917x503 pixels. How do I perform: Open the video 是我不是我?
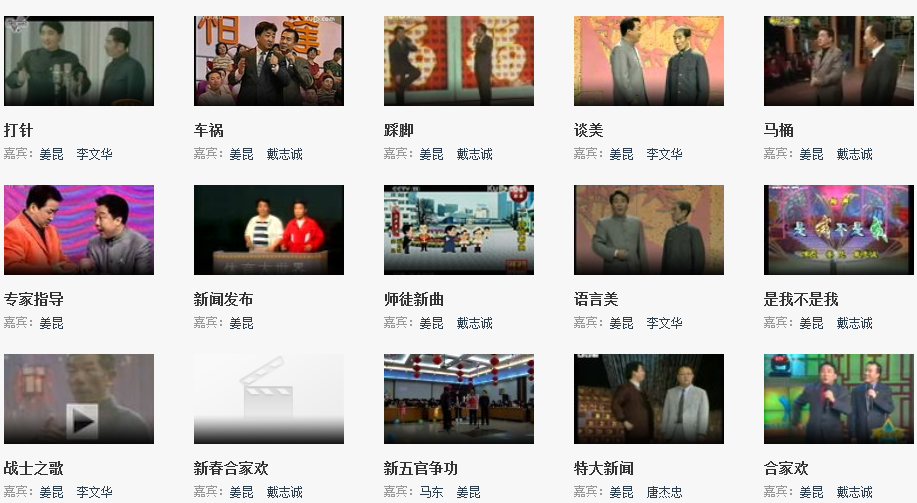[x=838, y=230]
